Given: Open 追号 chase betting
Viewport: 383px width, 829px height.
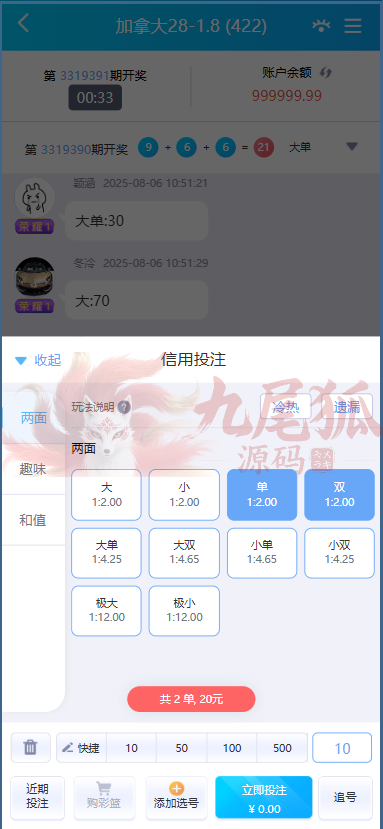Looking at the screenshot, I should click(345, 798).
